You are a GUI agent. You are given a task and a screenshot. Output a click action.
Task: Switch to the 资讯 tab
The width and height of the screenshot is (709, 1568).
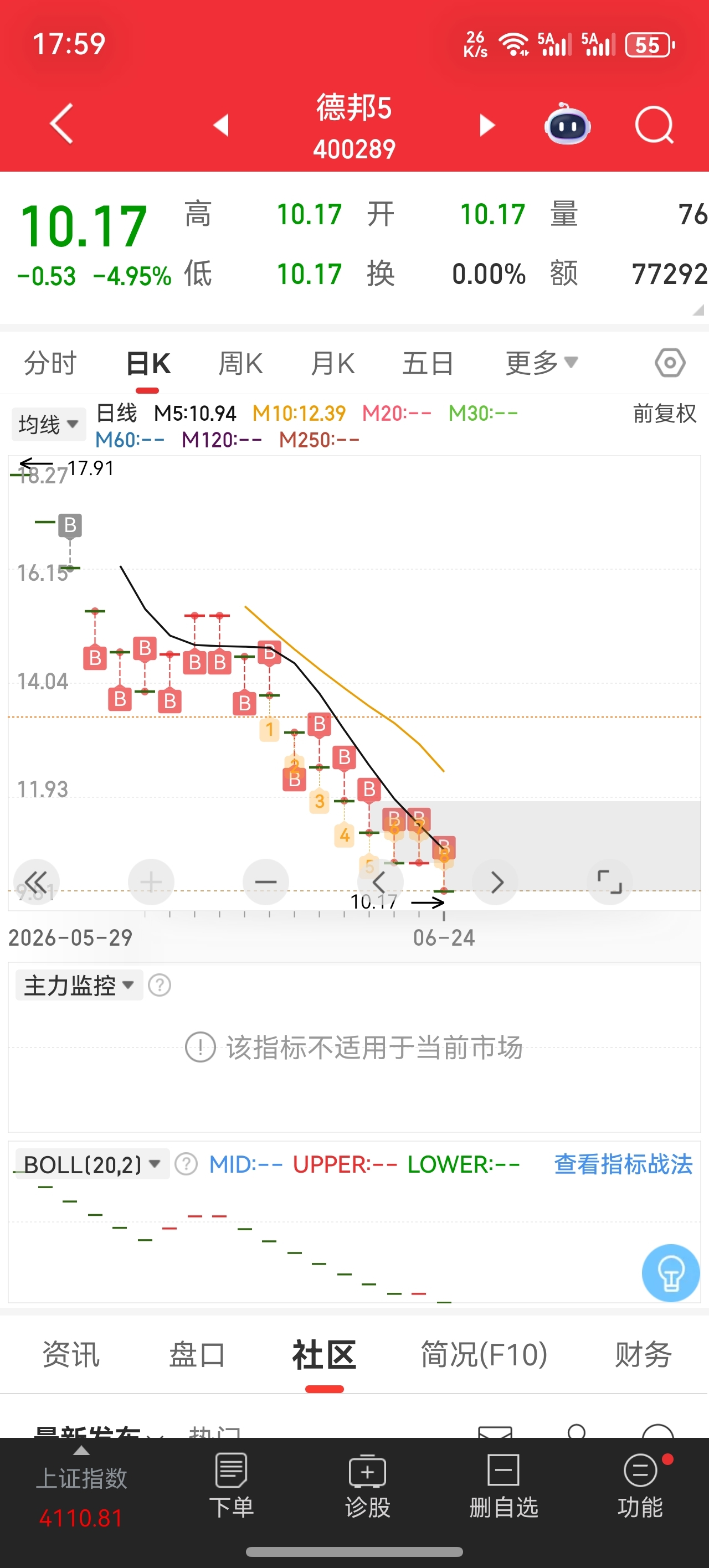click(x=71, y=1355)
